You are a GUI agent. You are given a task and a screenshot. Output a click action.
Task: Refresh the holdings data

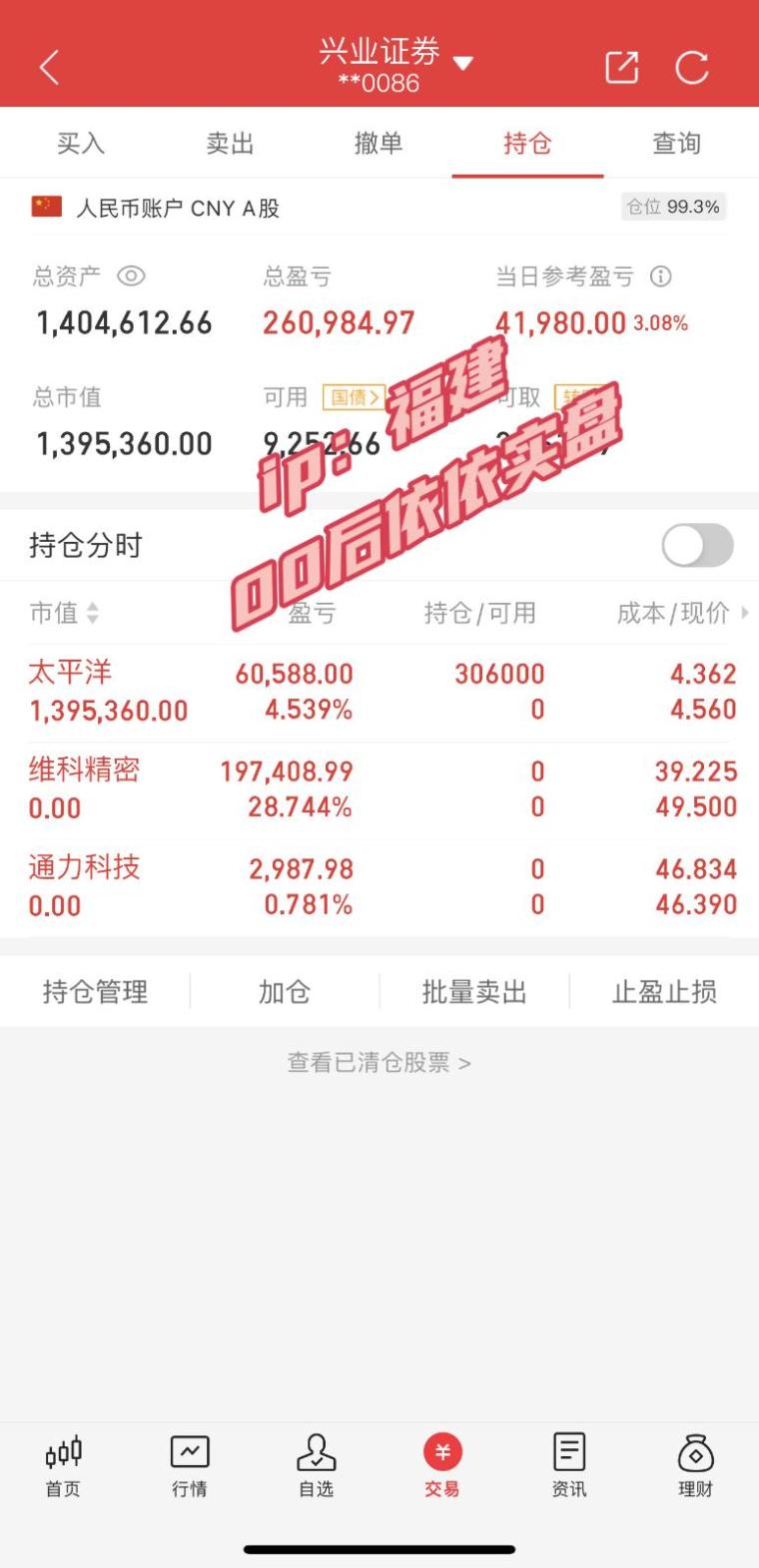(x=691, y=68)
